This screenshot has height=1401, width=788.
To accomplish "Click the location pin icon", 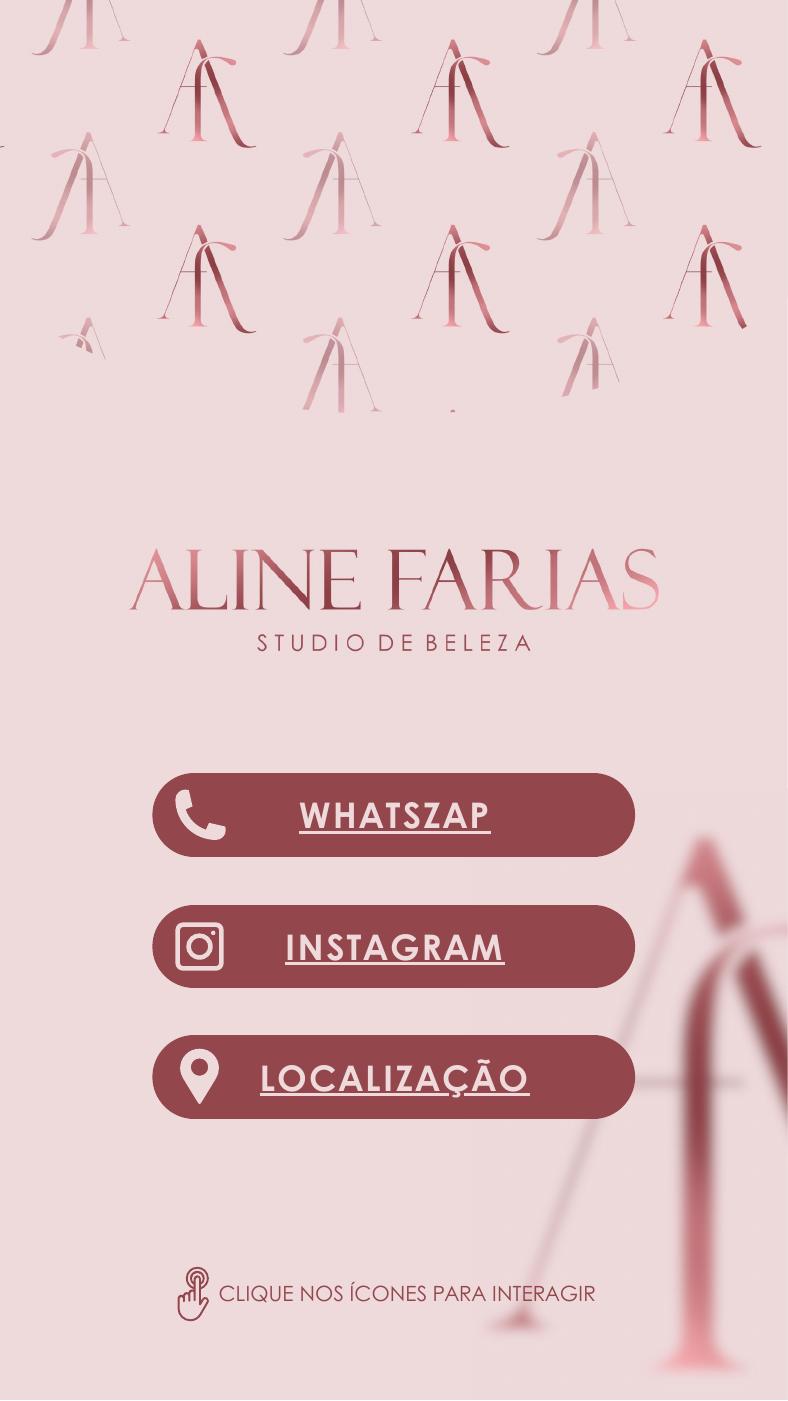I will tap(201, 1076).
